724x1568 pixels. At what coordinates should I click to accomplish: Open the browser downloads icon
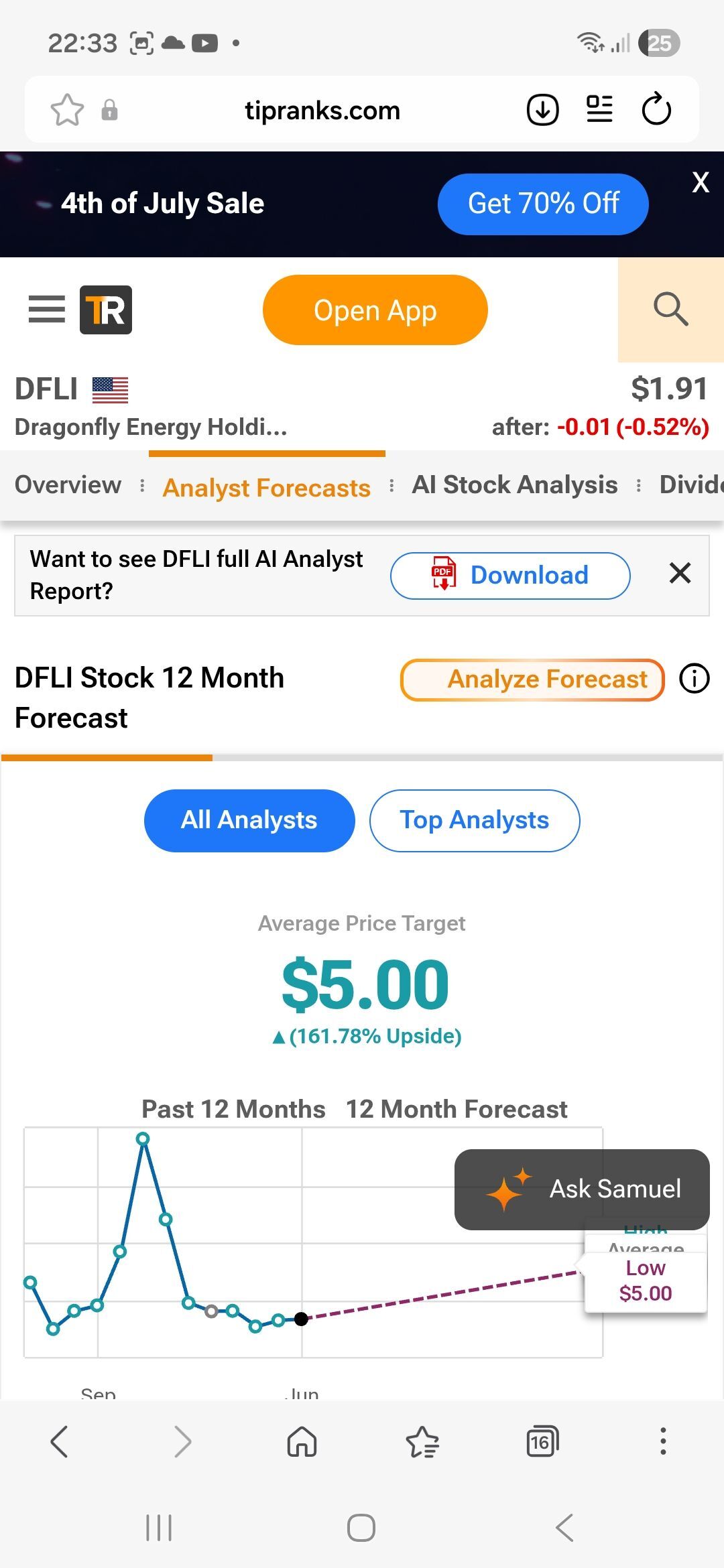542,110
